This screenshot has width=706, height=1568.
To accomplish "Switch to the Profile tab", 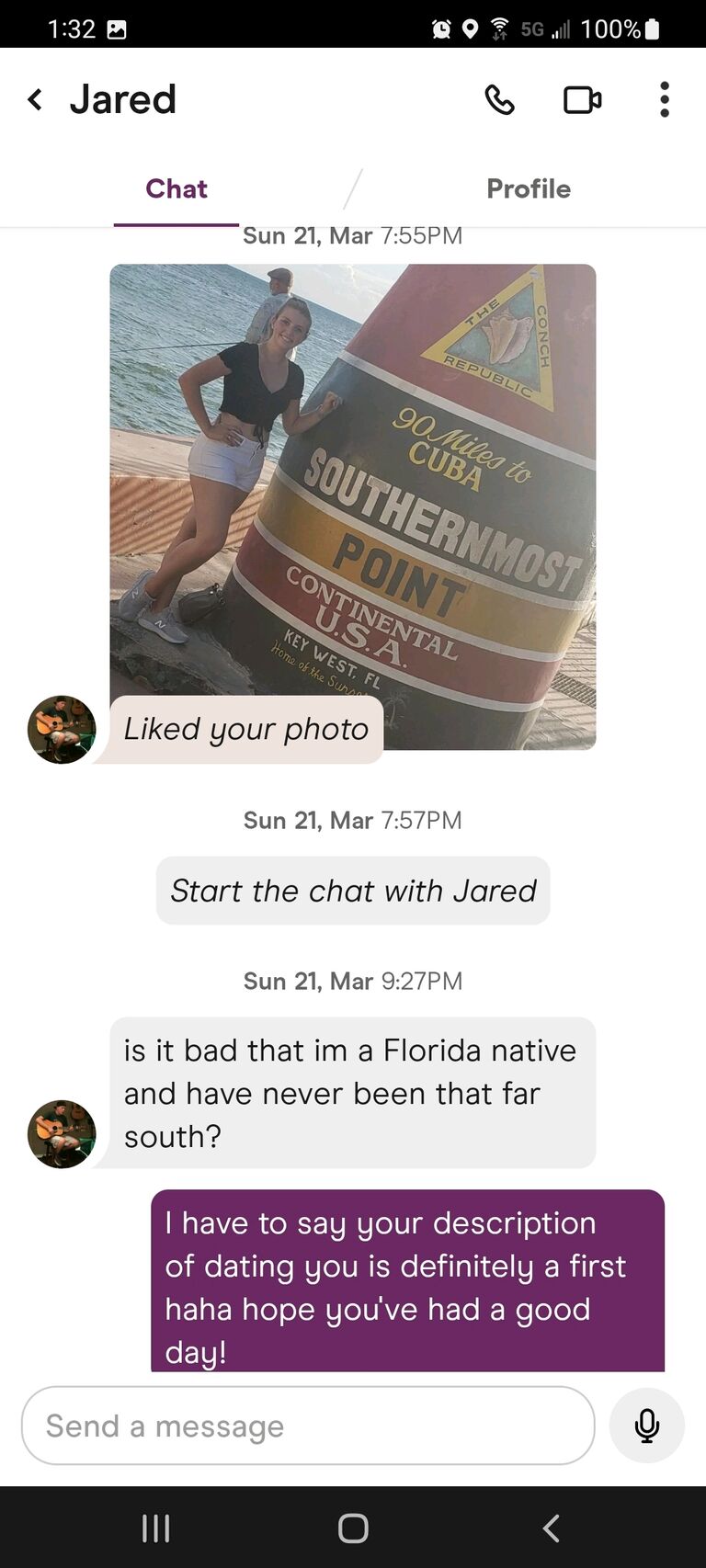I will (528, 188).
